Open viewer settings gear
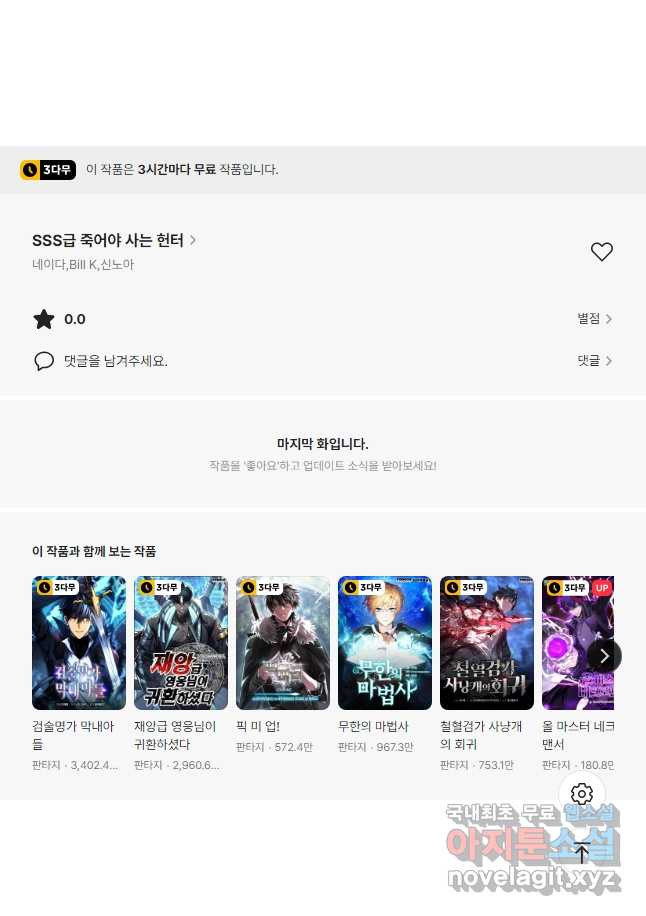 click(x=582, y=796)
